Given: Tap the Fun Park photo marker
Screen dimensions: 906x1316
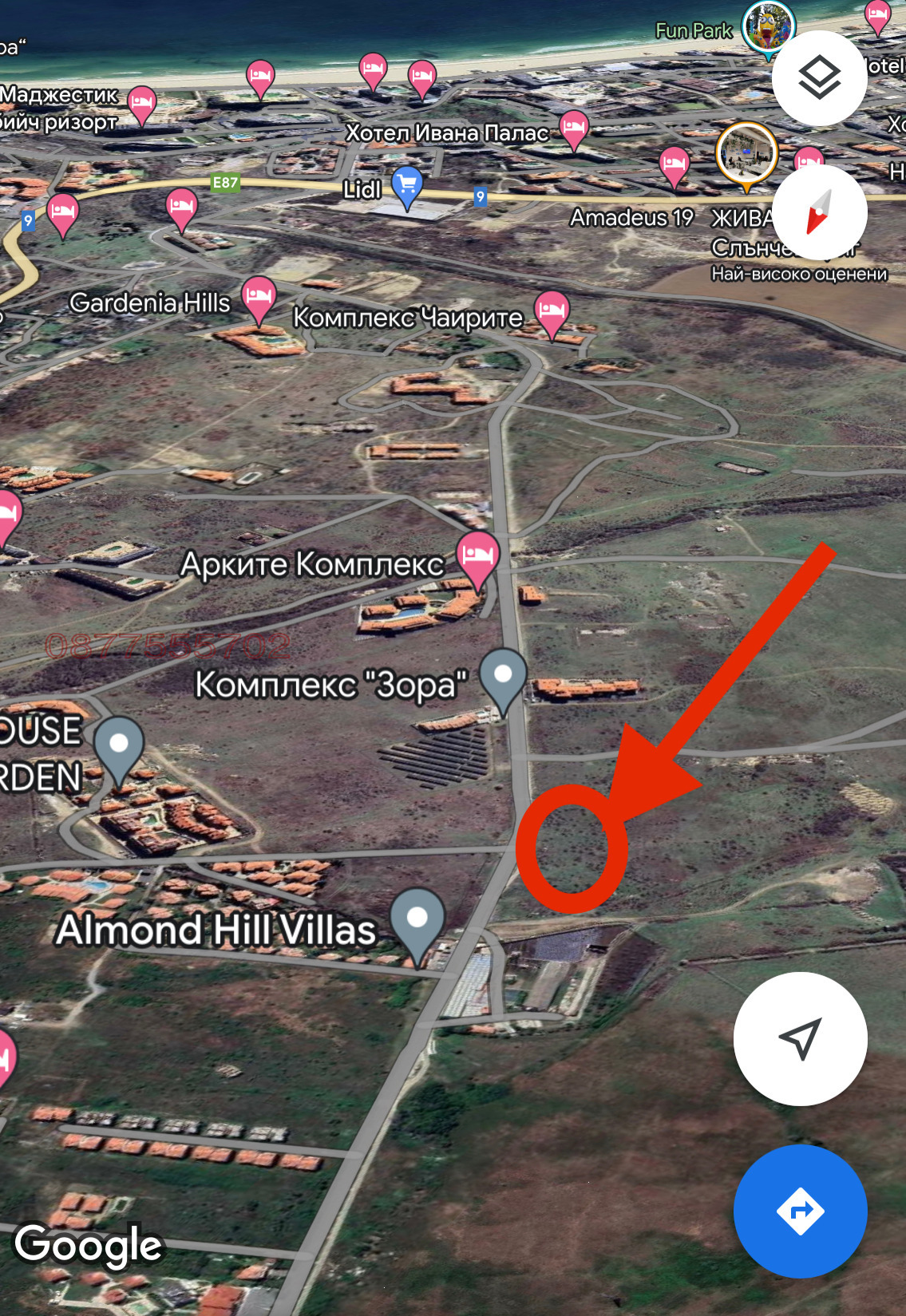Looking at the screenshot, I should pos(768,27).
